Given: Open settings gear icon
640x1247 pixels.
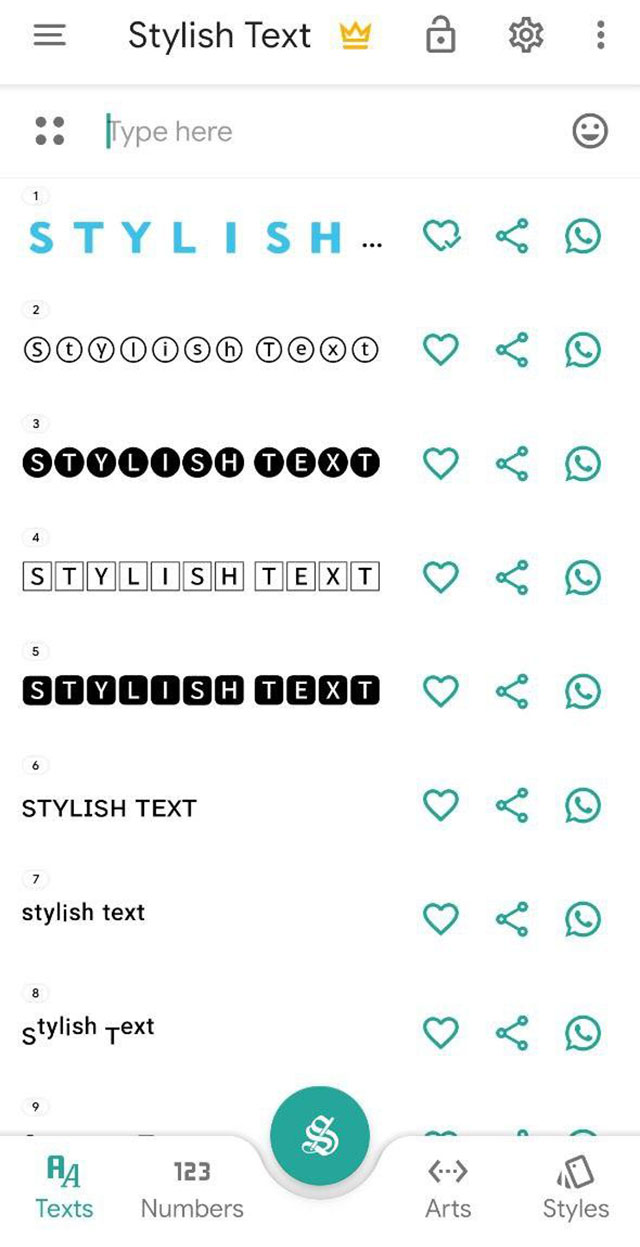Looking at the screenshot, I should pyautogui.click(x=525, y=37).
